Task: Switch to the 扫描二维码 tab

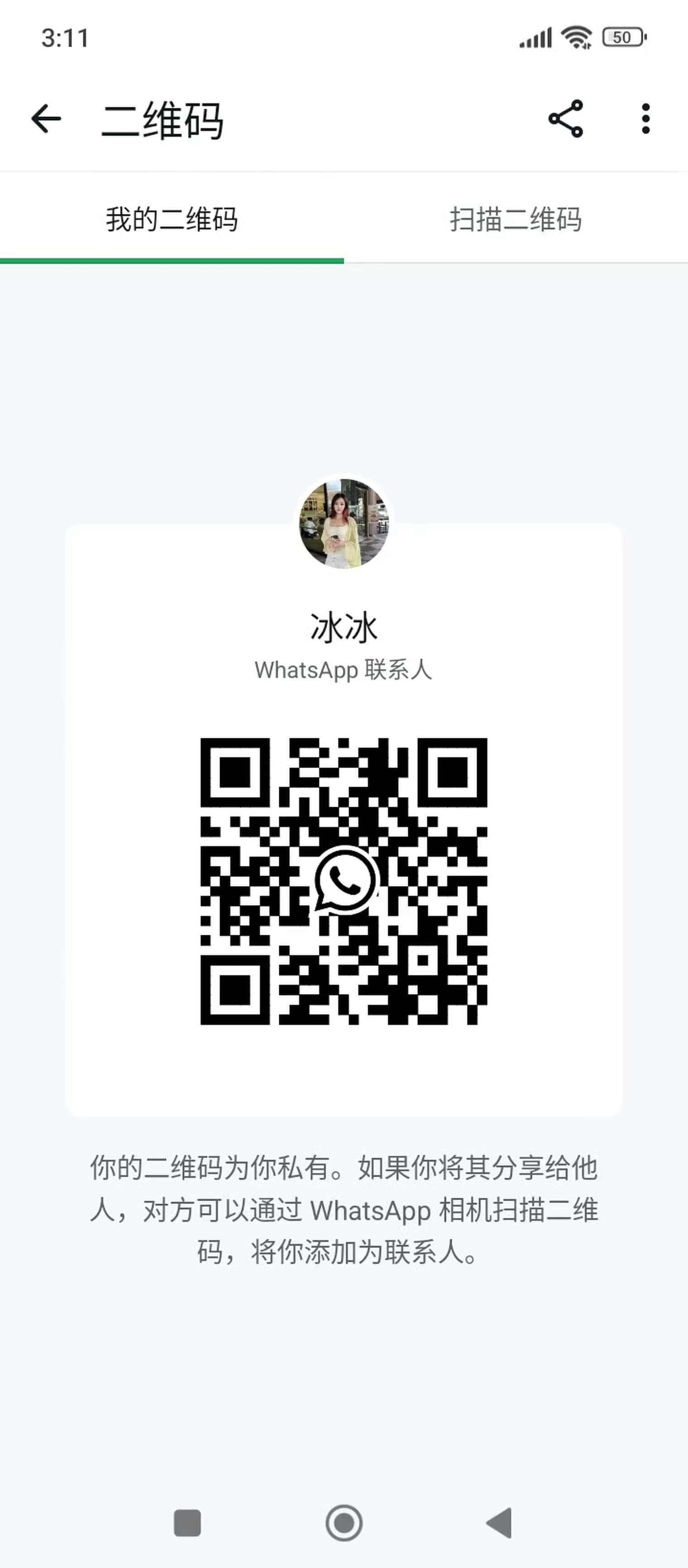Action: [516, 219]
